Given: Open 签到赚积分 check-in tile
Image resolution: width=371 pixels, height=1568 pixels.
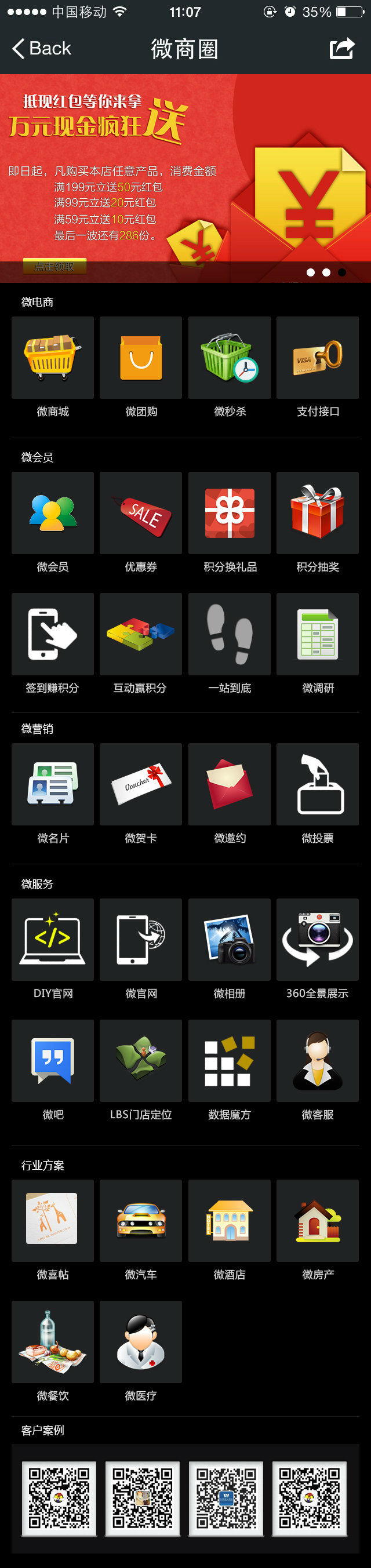Looking at the screenshot, I should click(x=52, y=634).
